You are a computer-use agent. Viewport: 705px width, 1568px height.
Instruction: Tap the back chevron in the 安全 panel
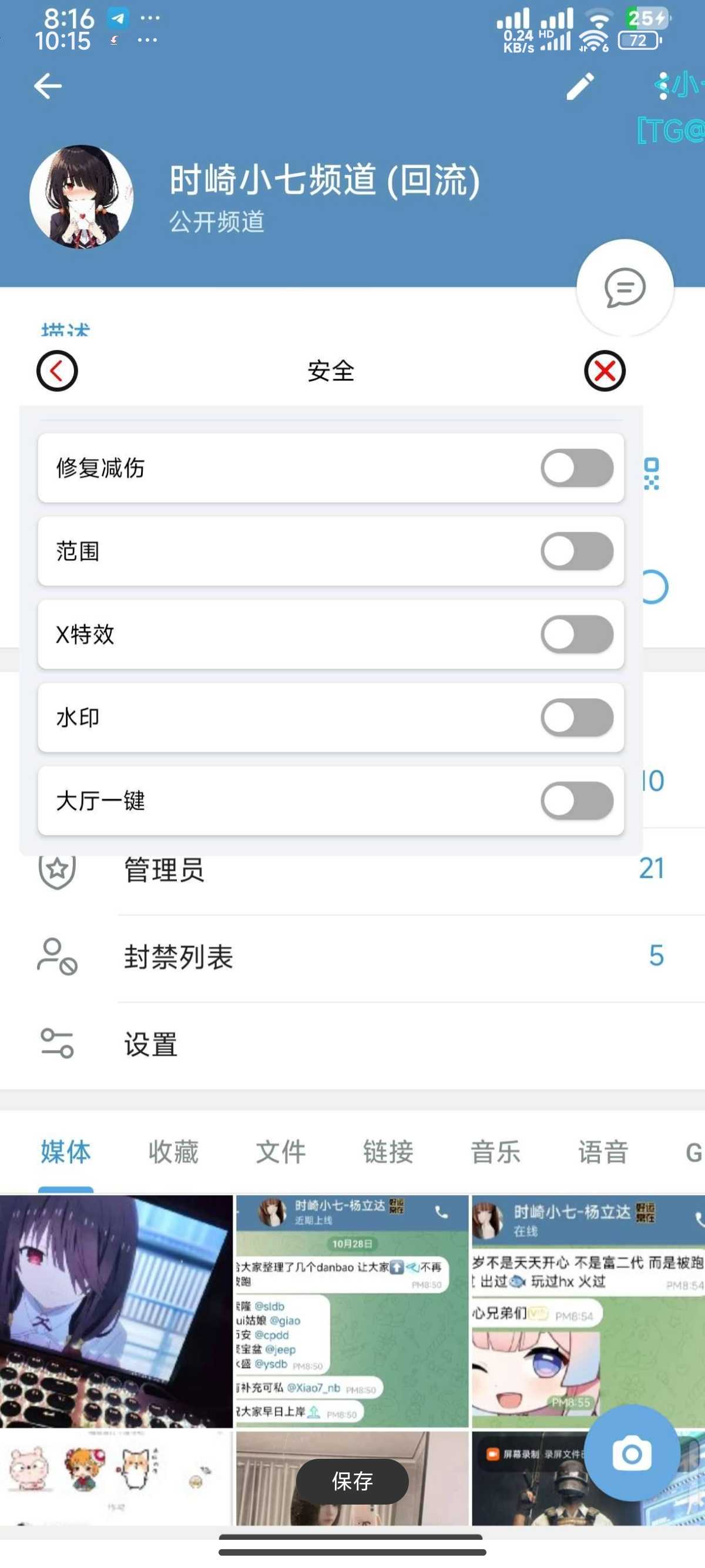click(57, 371)
